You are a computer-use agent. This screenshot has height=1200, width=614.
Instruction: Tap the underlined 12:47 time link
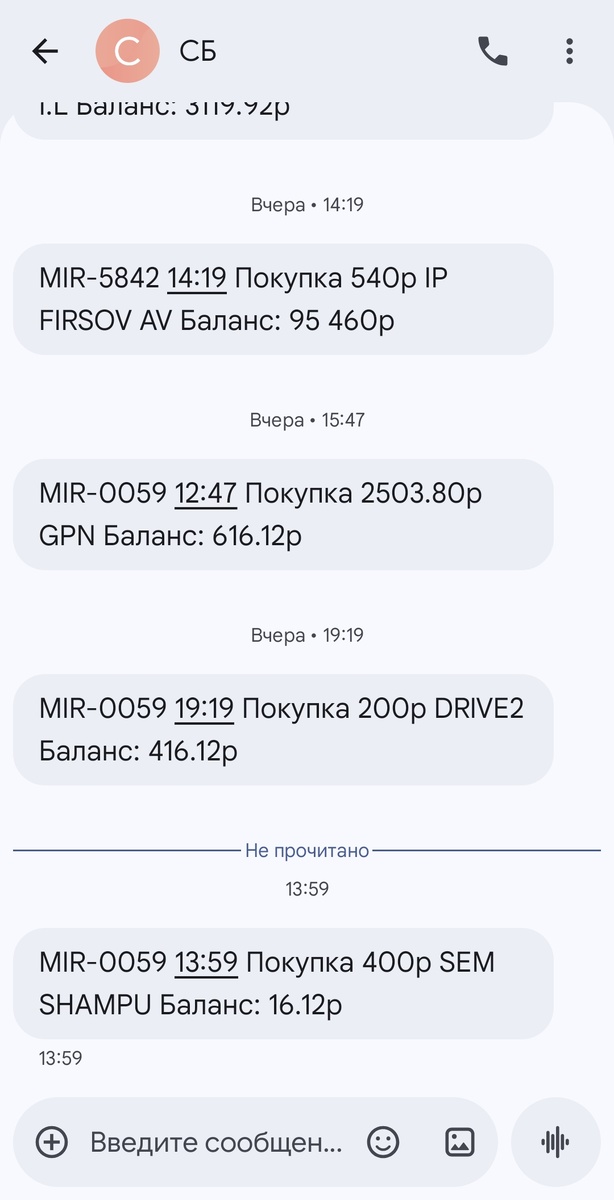(204, 493)
